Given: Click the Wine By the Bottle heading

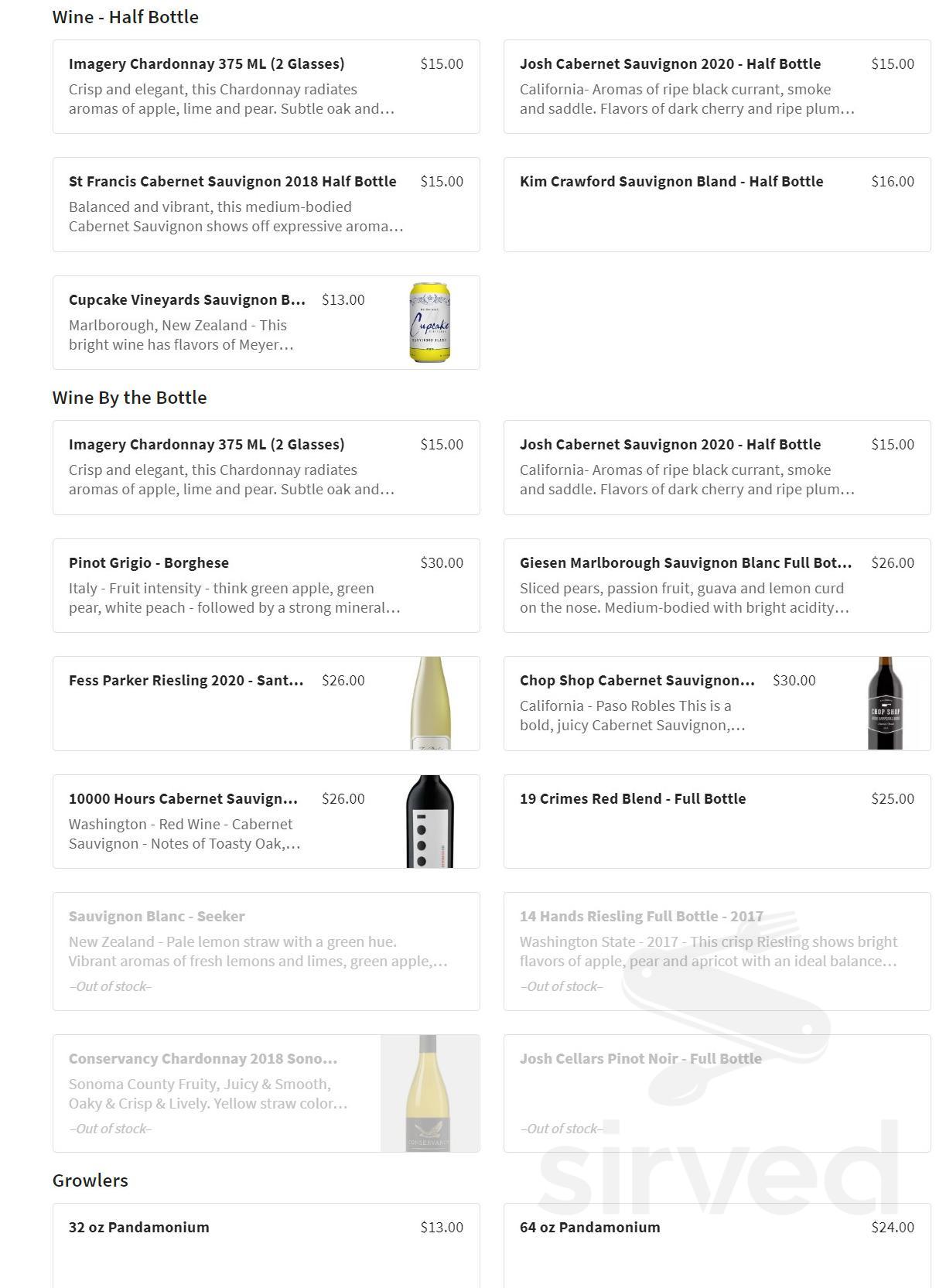Looking at the screenshot, I should [129, 397].
